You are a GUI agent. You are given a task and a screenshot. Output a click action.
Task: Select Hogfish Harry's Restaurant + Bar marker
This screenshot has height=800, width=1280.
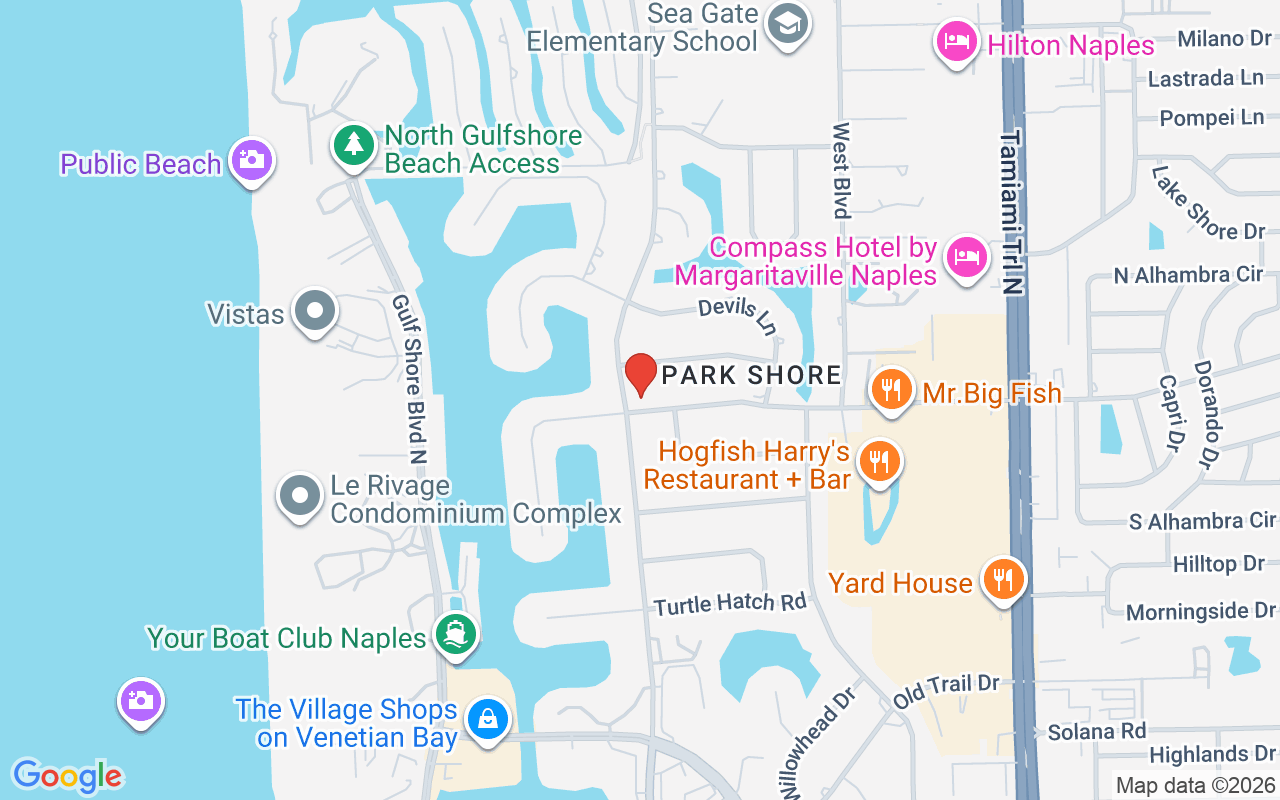[879, 461]
